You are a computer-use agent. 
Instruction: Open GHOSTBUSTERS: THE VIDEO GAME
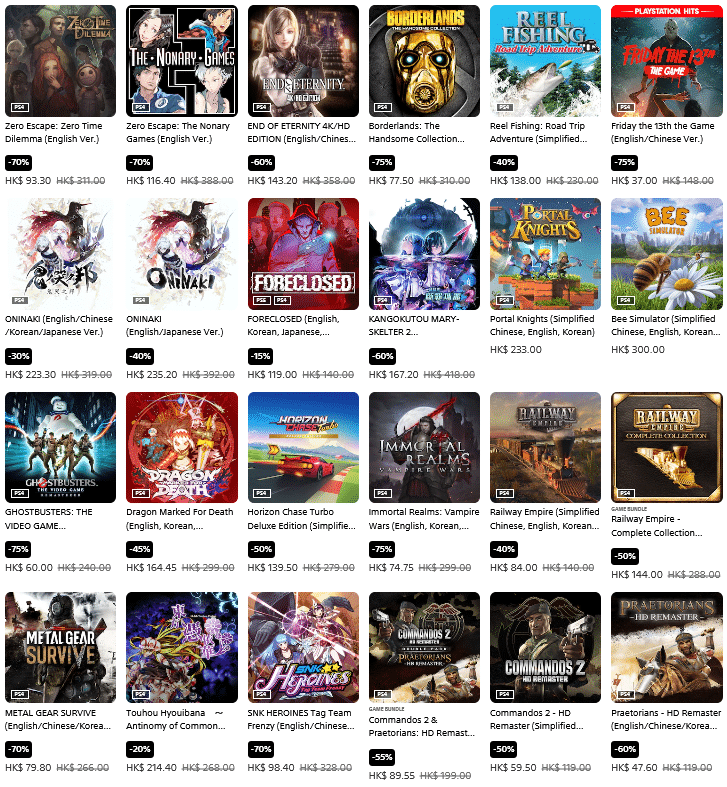click(61, 447)
